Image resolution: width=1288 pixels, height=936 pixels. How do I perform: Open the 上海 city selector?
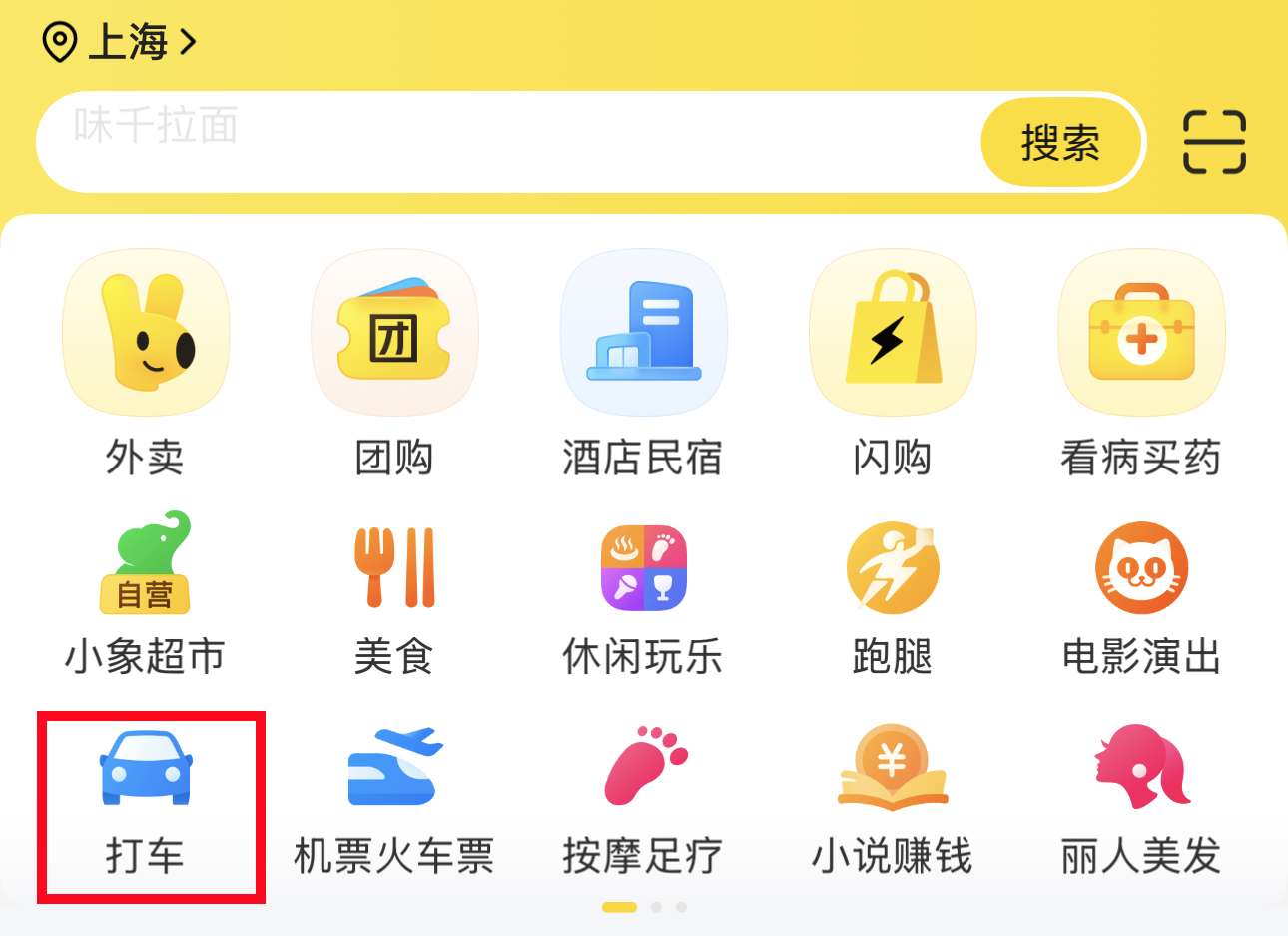[120, 42]
